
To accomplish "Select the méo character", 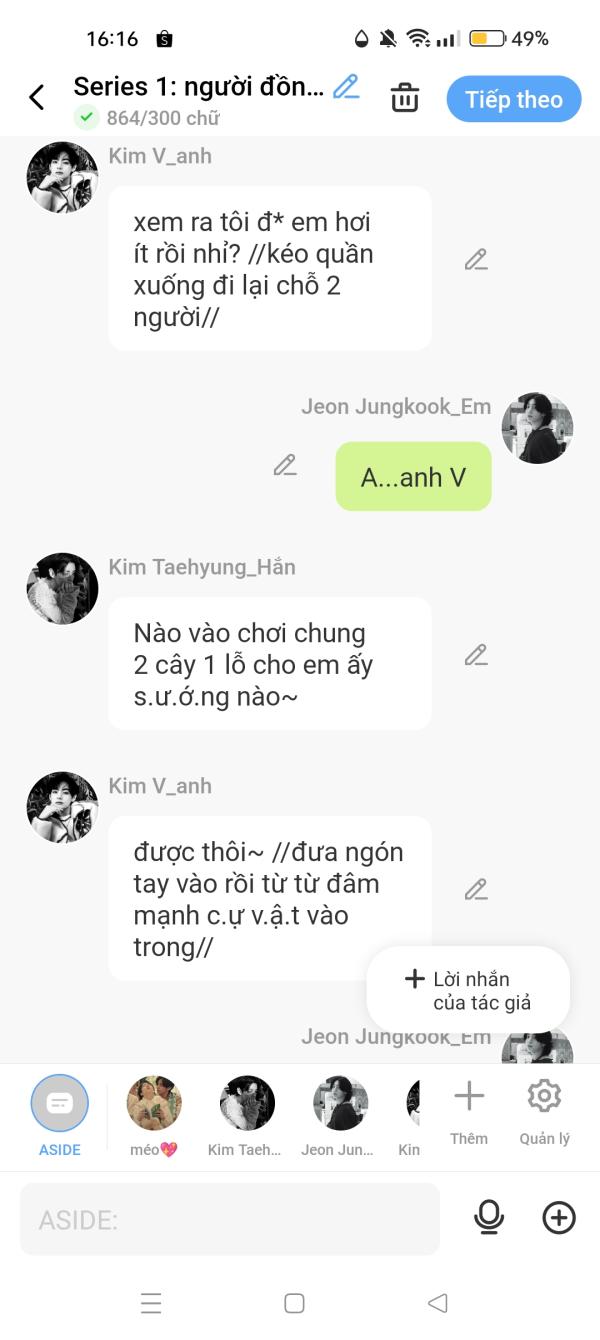I will [154, 1114].
